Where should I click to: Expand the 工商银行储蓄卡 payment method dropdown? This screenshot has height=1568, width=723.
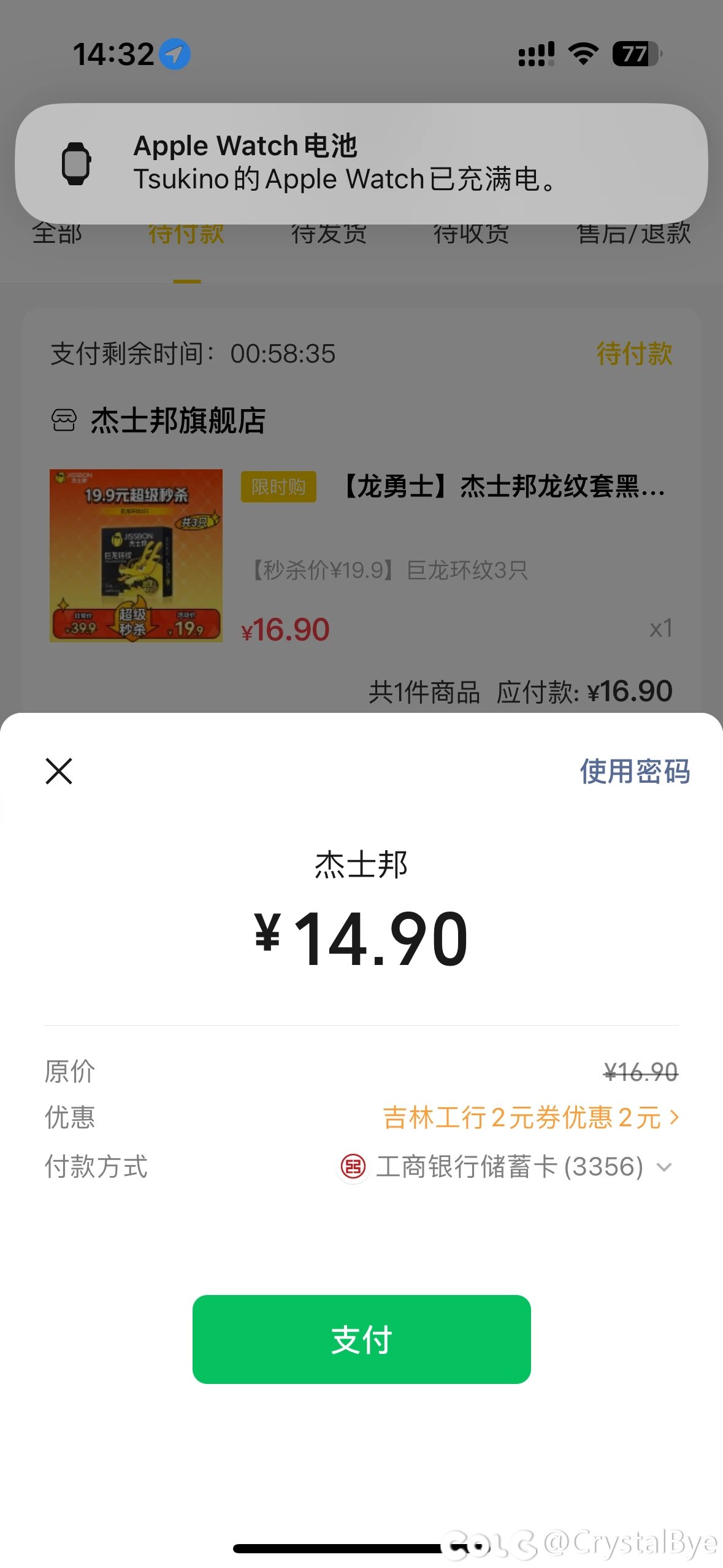(x=507, y=1166)
